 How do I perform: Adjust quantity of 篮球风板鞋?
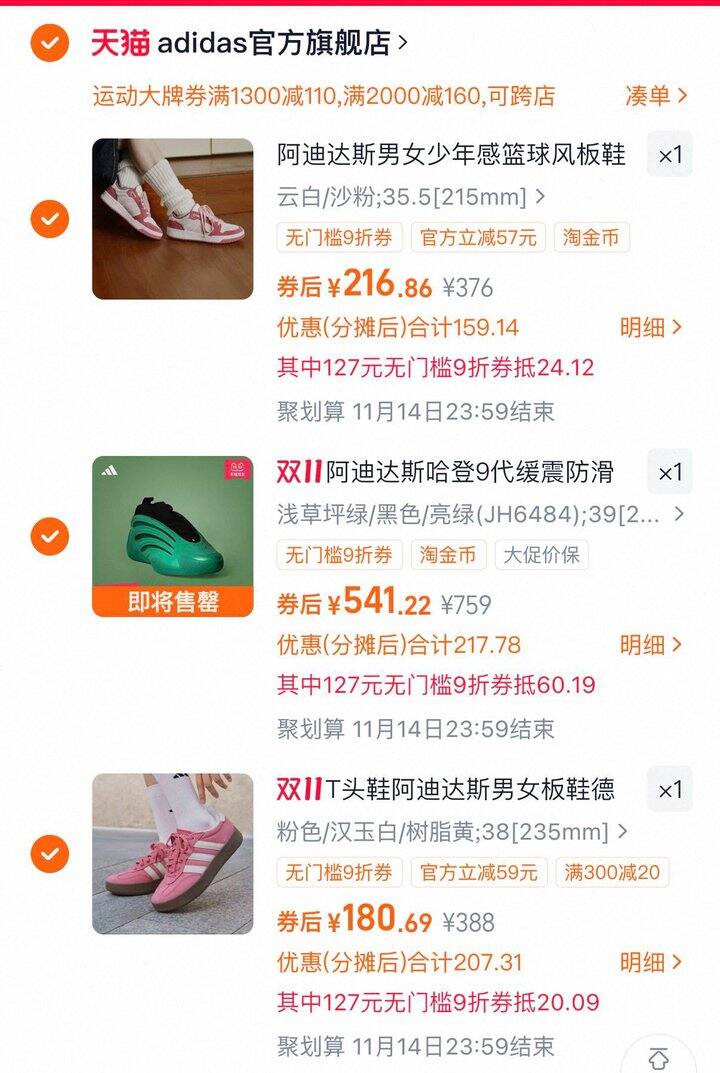point(669,155)
